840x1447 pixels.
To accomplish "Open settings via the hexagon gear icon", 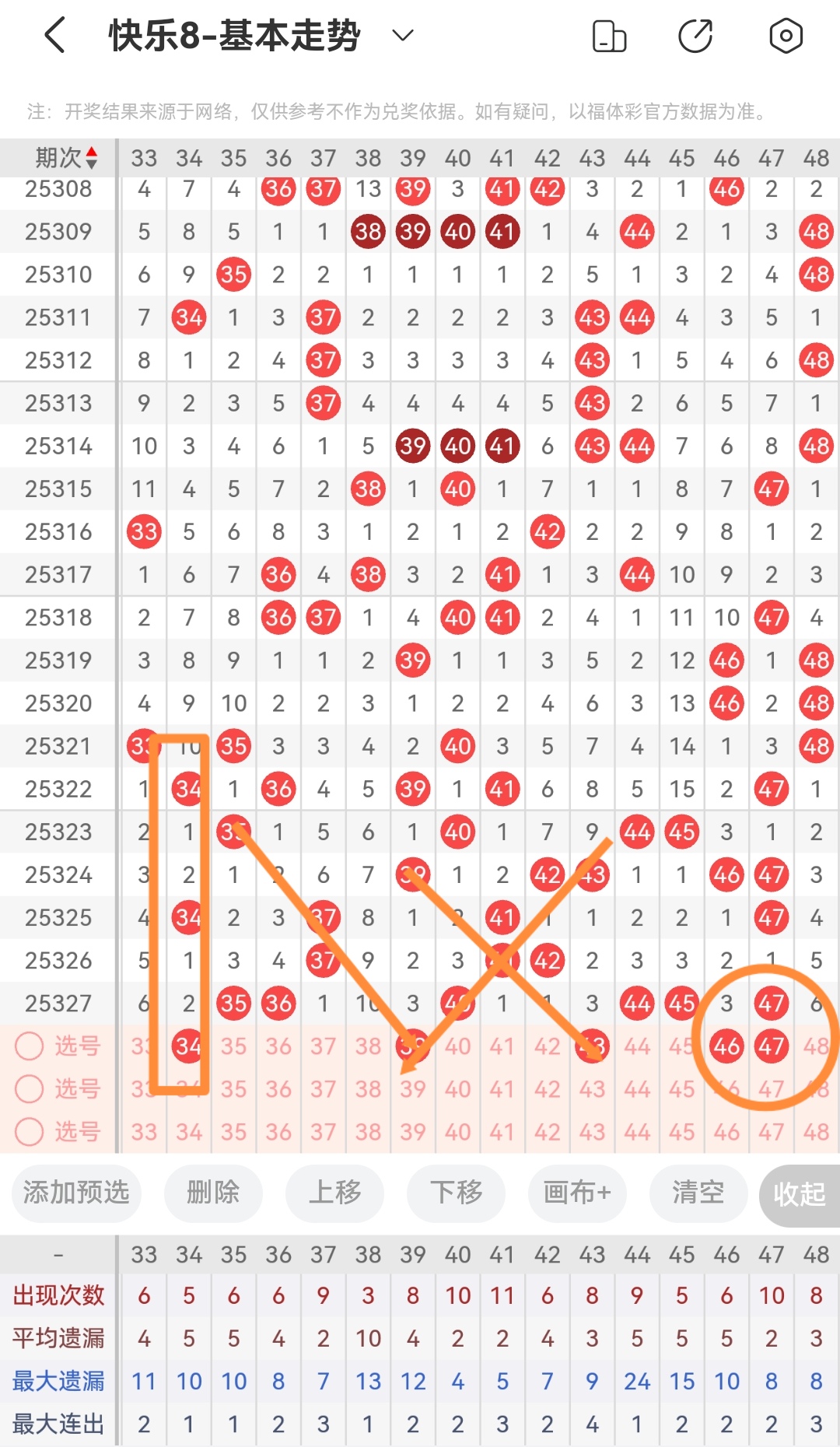I will point(786,36).
